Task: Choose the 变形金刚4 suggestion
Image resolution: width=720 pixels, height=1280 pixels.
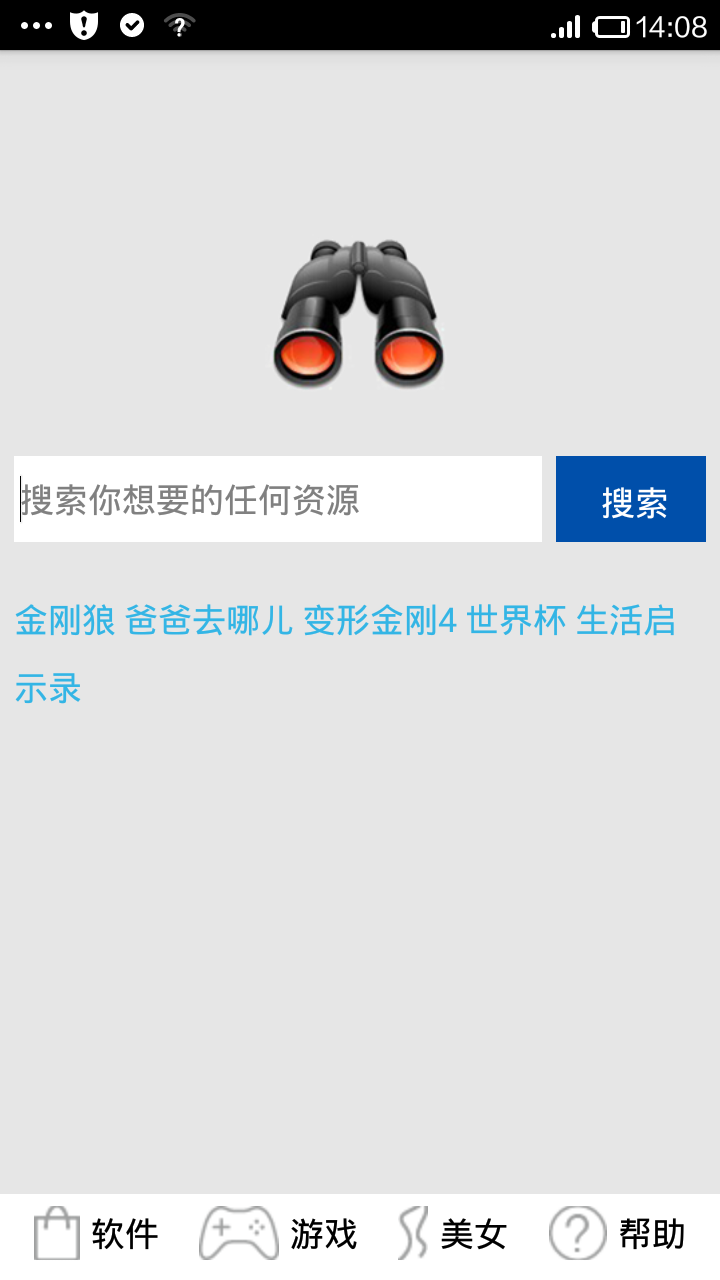Action: click(x=380, y=621)
